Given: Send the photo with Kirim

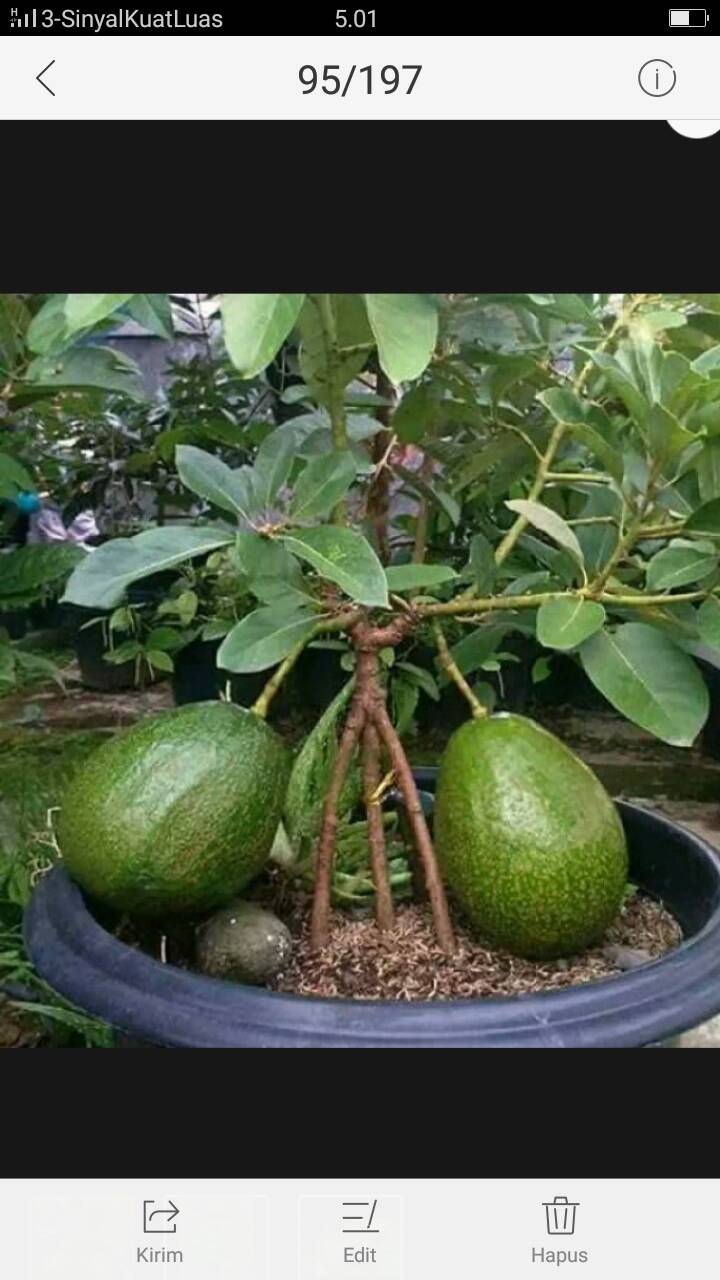Looking at the screenshot, I should coord(160,1231).
